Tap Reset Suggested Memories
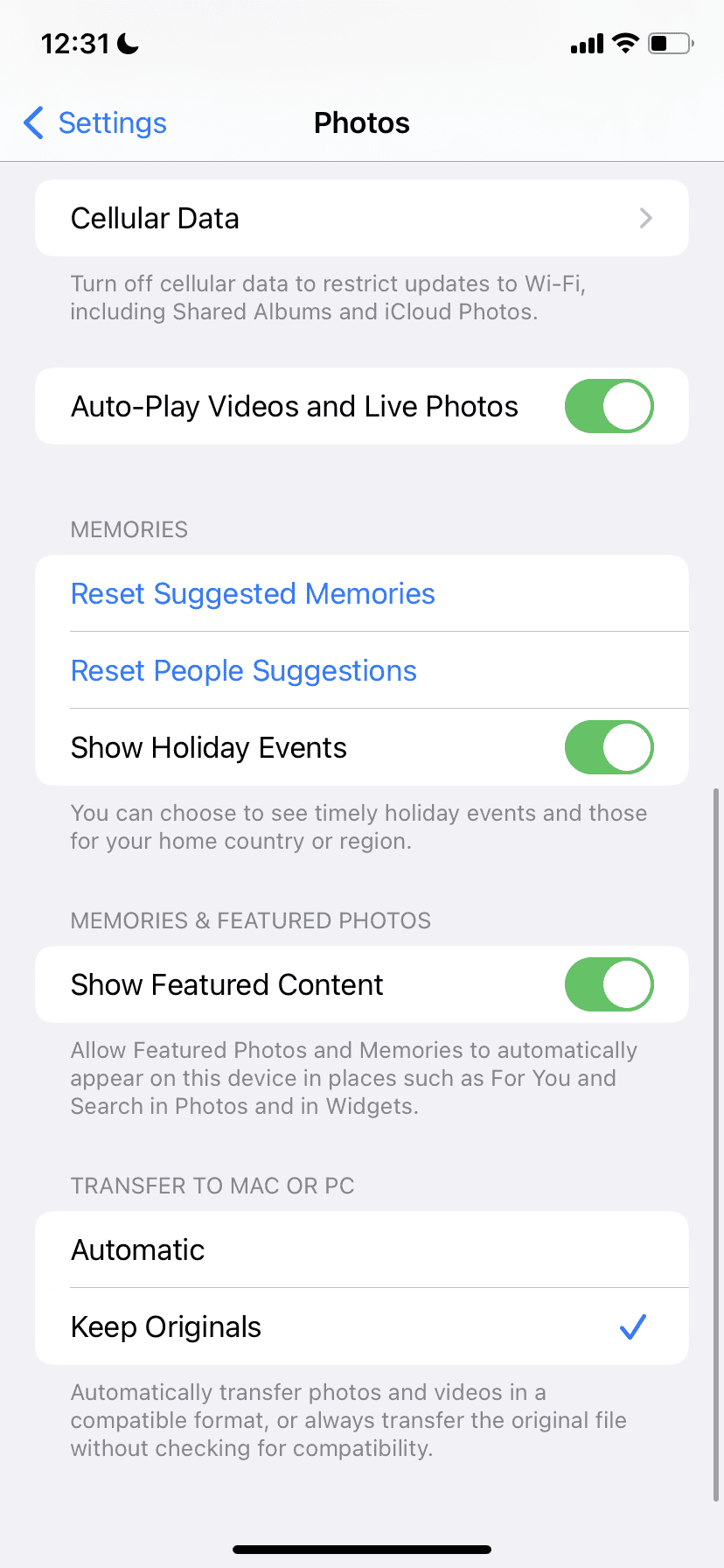 [253, 594]
